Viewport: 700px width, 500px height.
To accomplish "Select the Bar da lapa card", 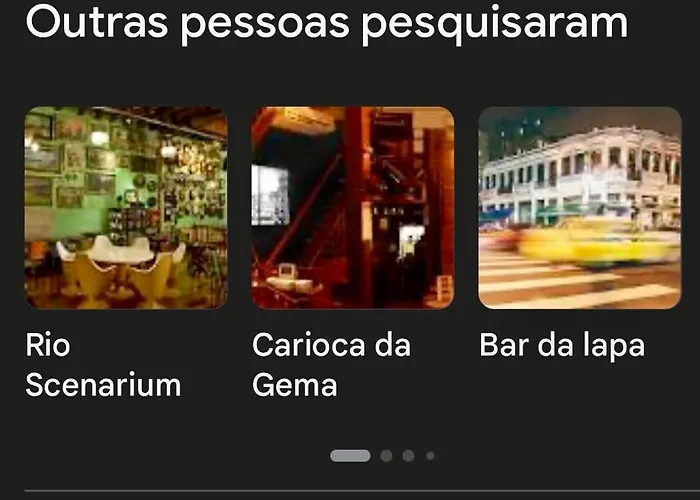I will tap(579, 208).
